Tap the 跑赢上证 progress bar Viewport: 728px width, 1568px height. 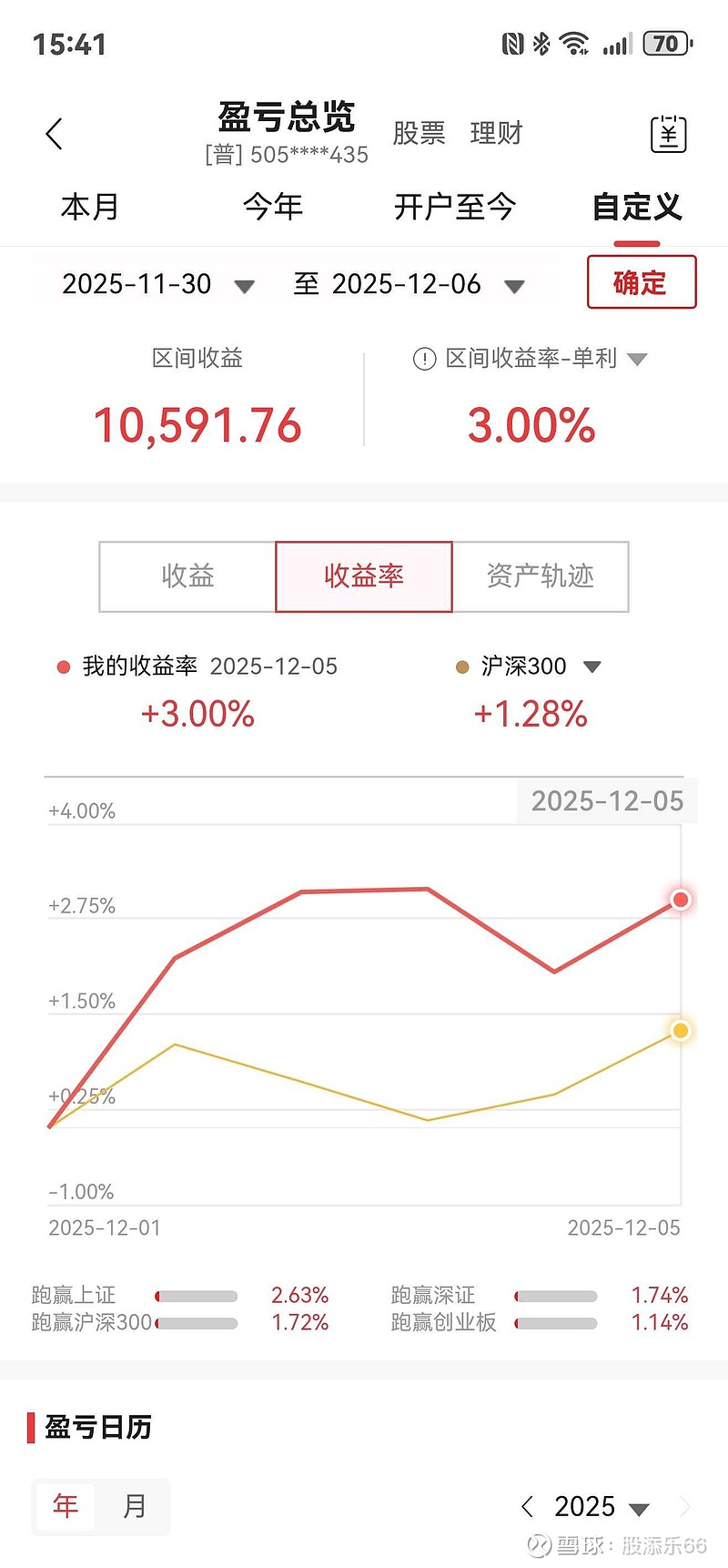click(196, 1295)
